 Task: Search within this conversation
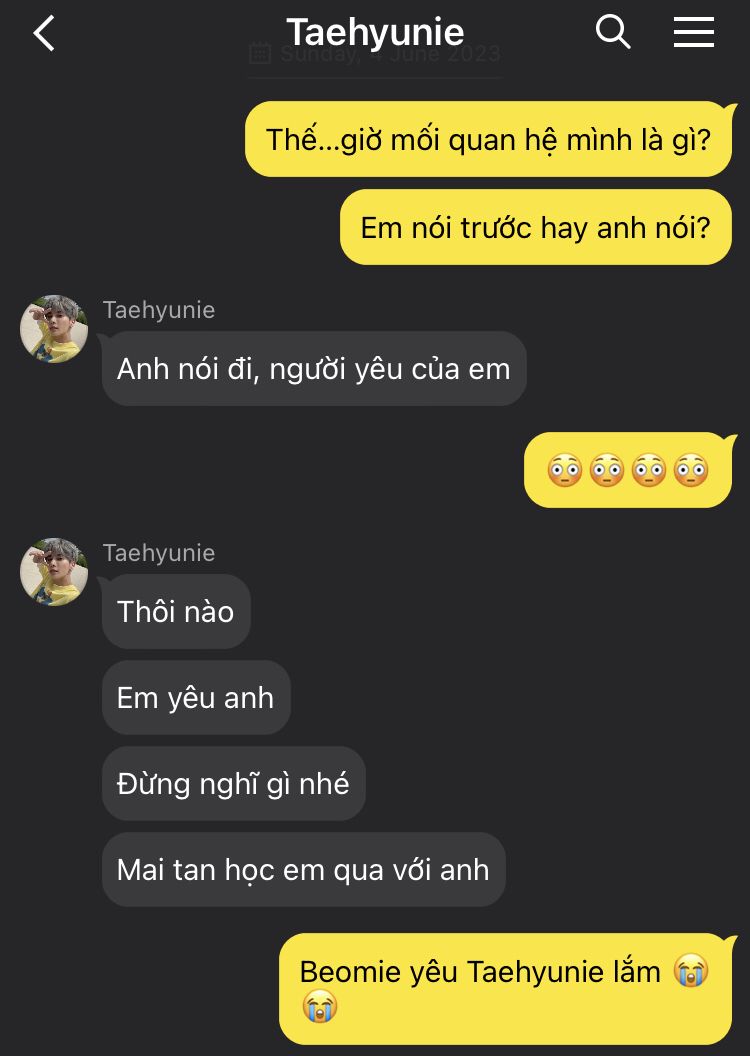coord(613,32)
